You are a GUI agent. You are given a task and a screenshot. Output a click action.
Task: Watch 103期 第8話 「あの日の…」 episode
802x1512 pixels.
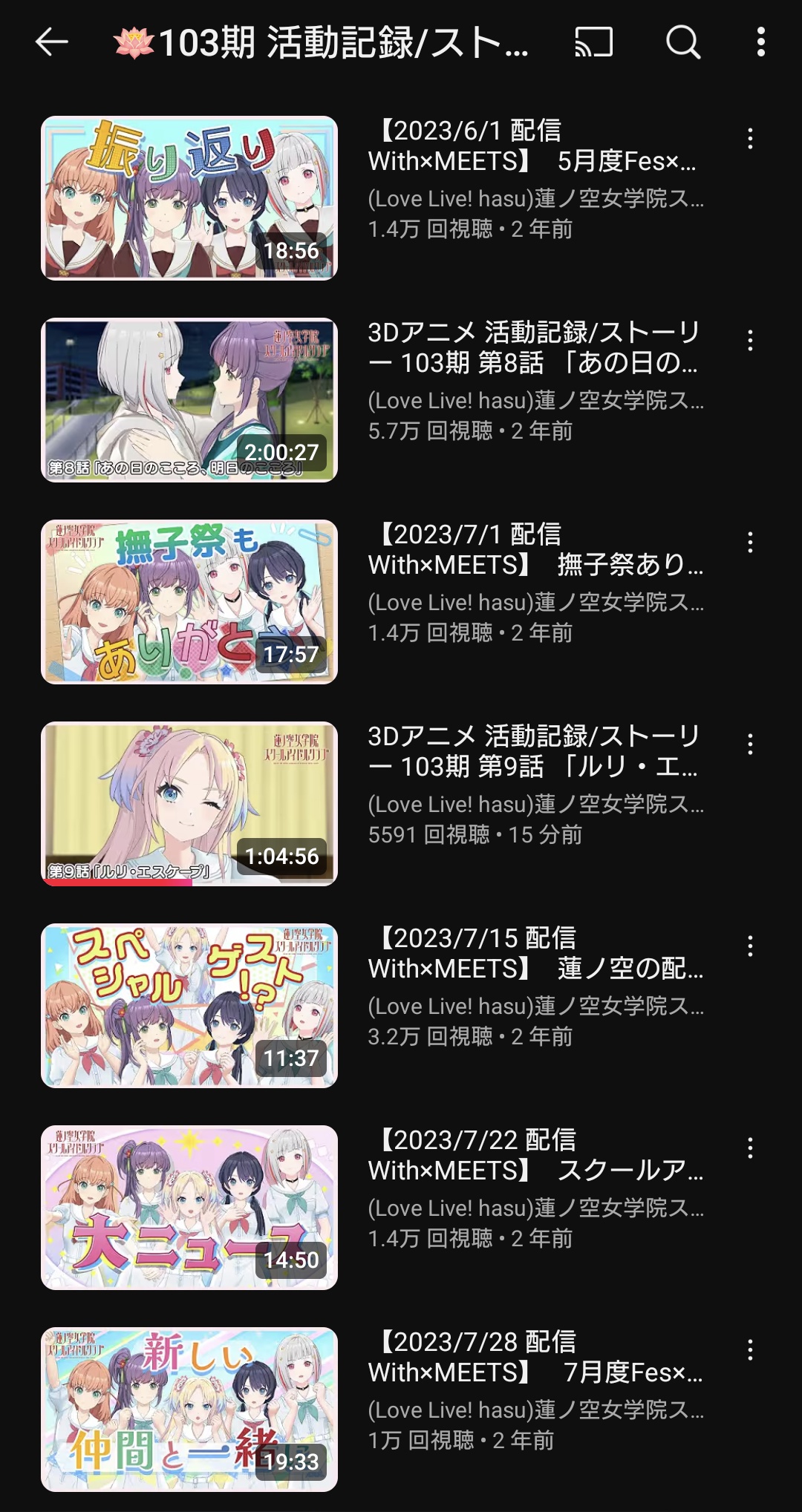click(x=189, y=400)
